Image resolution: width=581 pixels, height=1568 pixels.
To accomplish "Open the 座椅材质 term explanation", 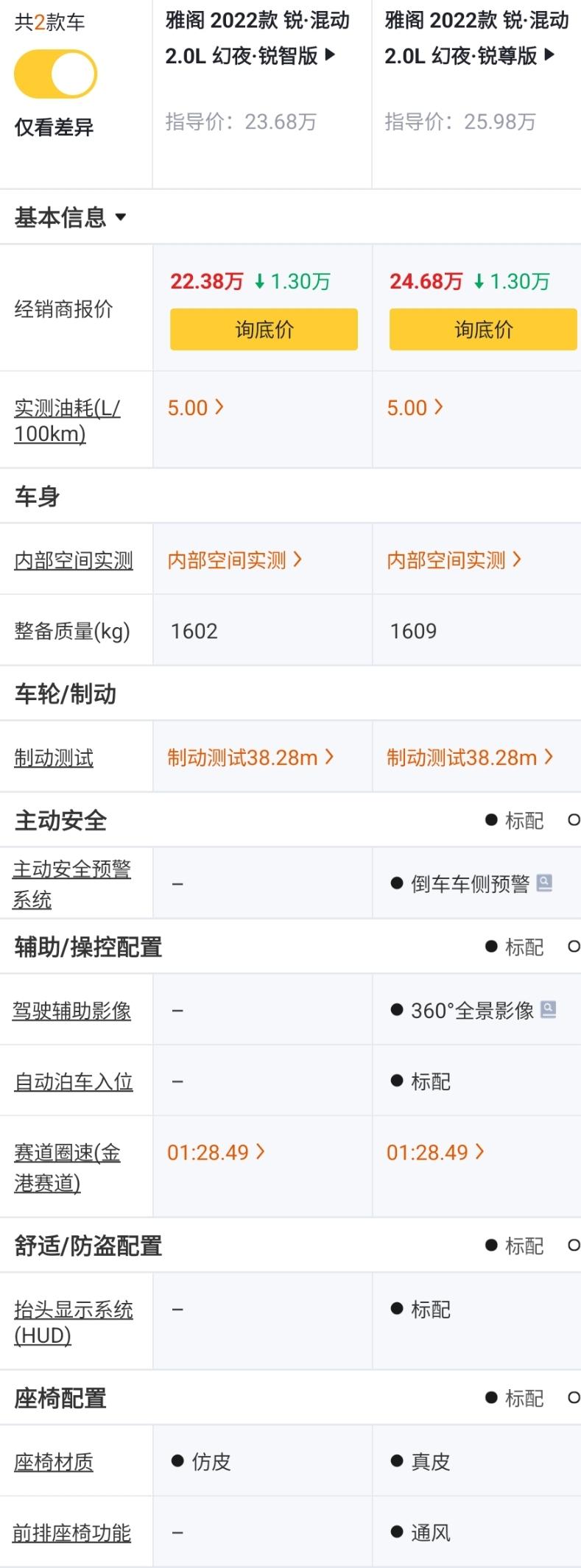I will coord(54,1461).
